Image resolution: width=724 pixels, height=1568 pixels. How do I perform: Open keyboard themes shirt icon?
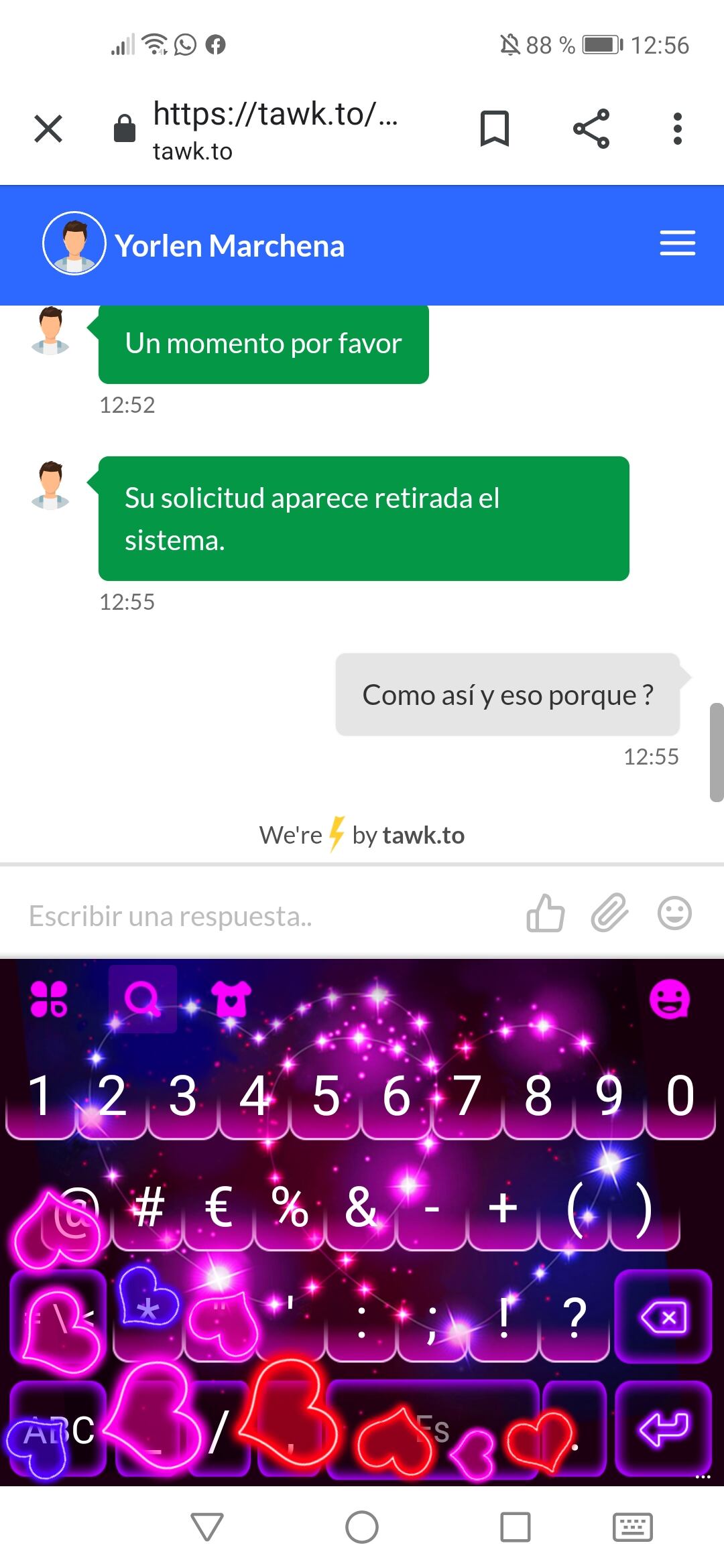click(x=231, y=999)
